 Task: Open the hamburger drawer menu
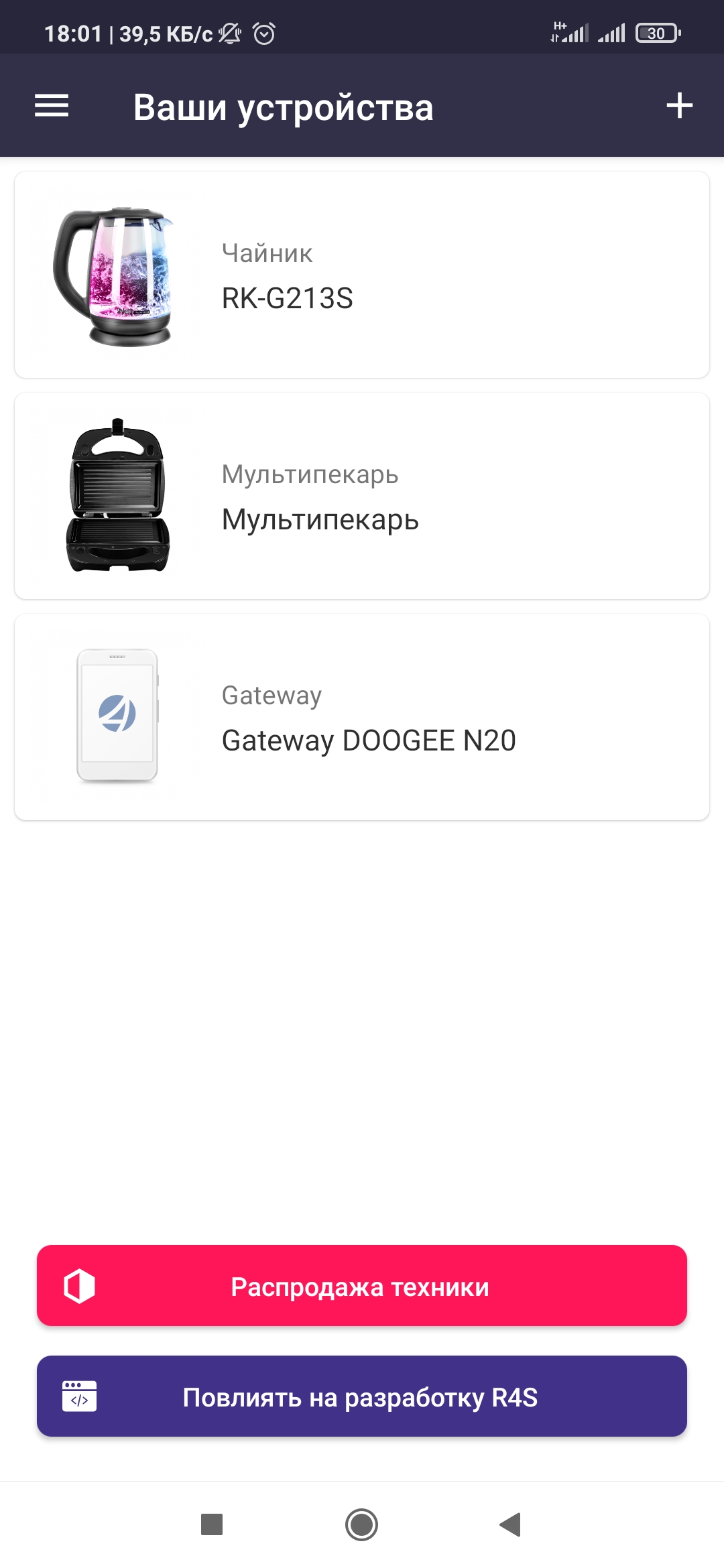pos(52,106)
